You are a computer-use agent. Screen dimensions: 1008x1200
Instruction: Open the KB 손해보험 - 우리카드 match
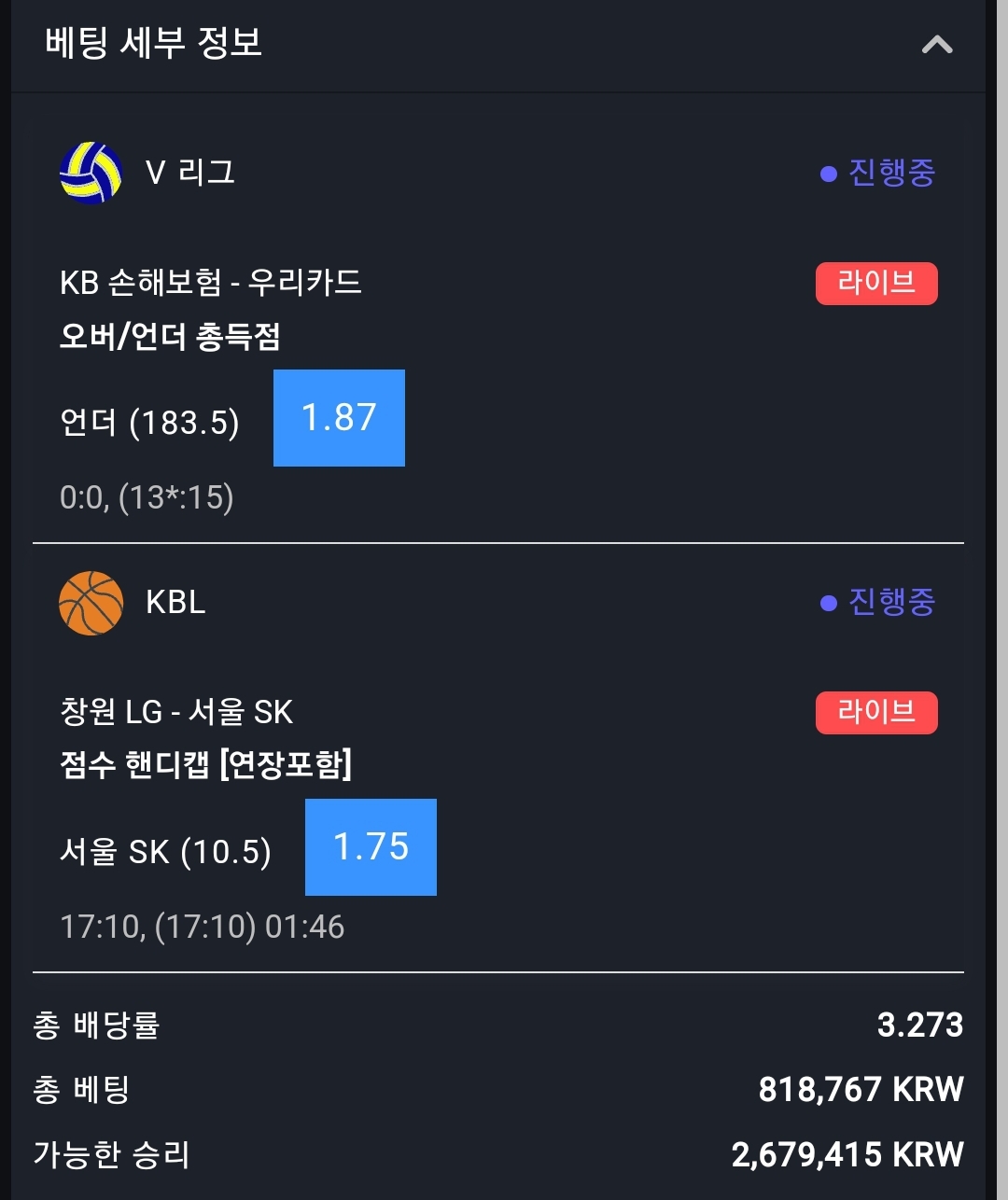(211, 283)
